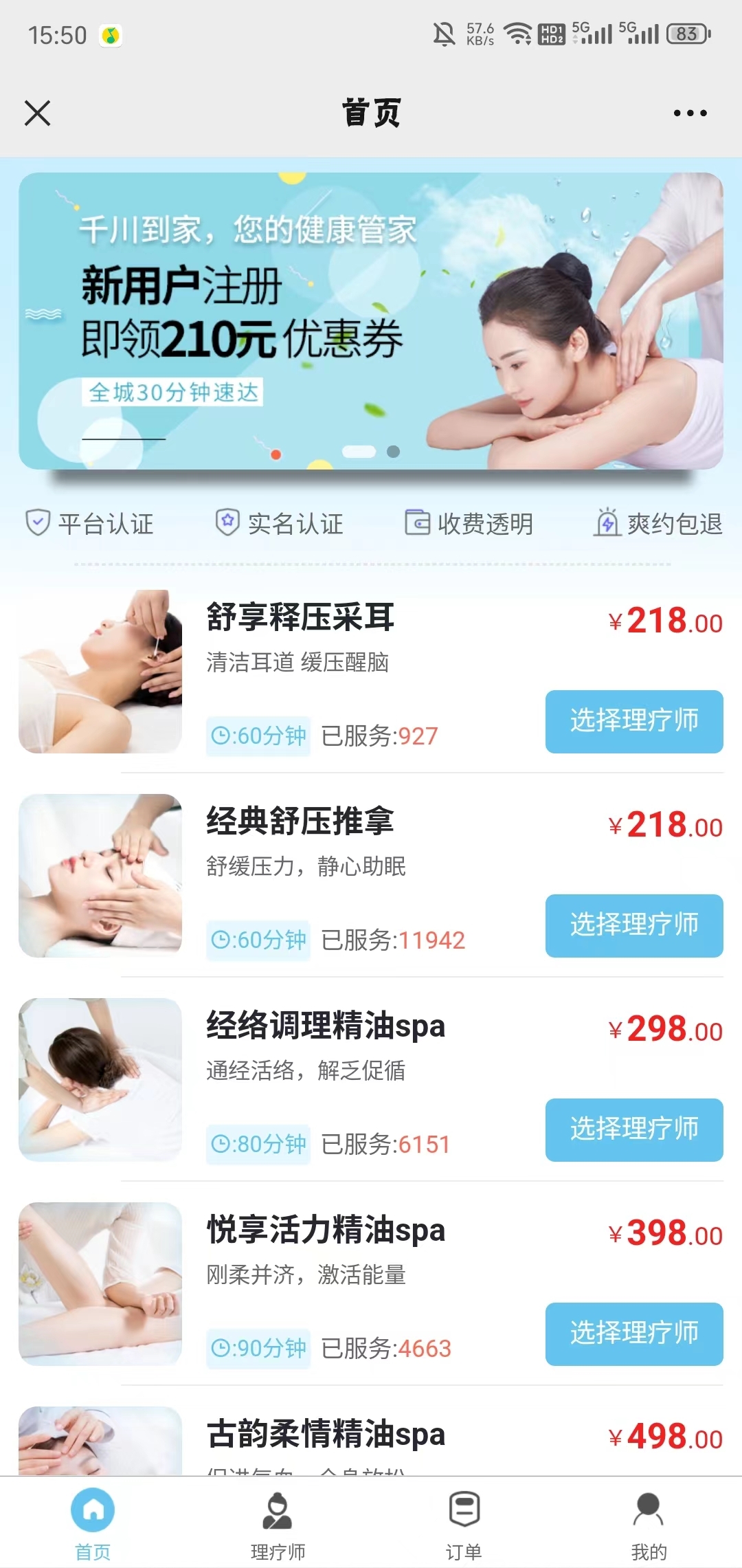View the 悦享活力精油spa service photo
The width and height of the screenshot is (742, 1568).
point(100,1284)
